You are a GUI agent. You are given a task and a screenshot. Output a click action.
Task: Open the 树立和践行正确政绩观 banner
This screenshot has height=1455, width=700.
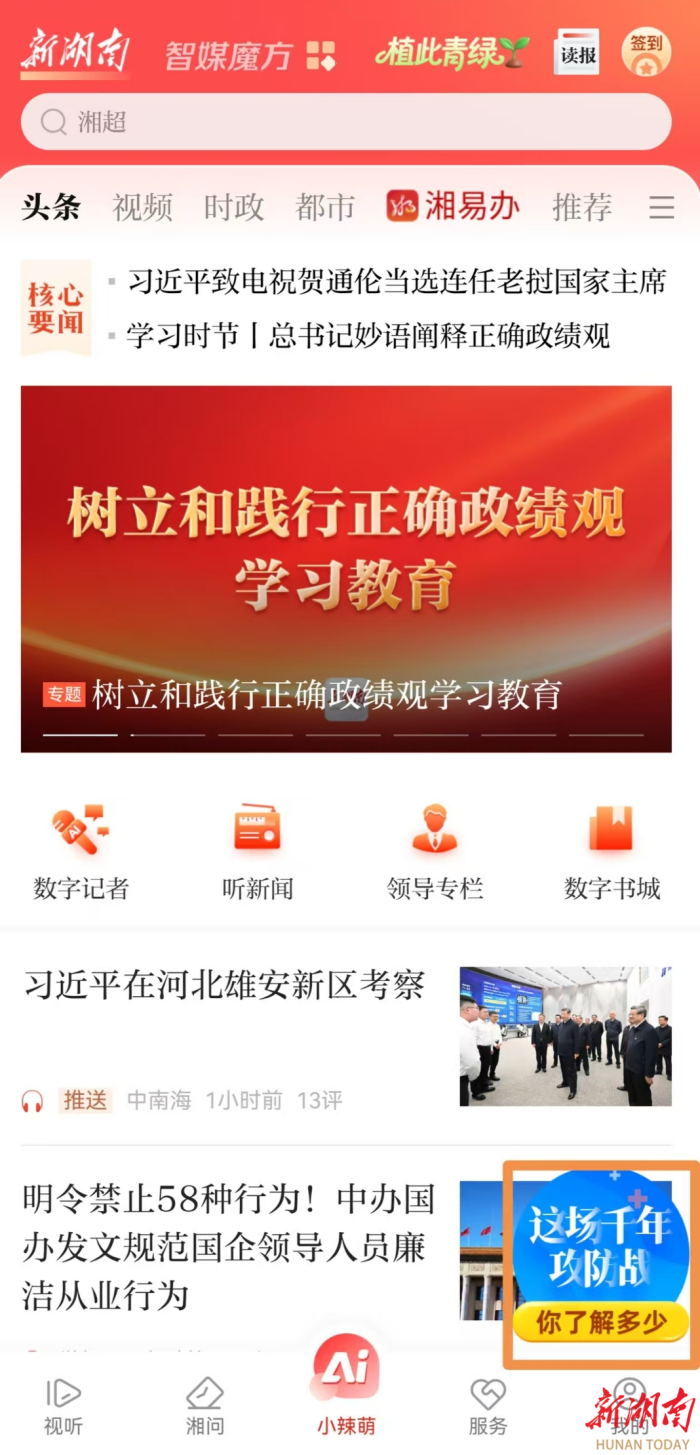tap(346, 568)
